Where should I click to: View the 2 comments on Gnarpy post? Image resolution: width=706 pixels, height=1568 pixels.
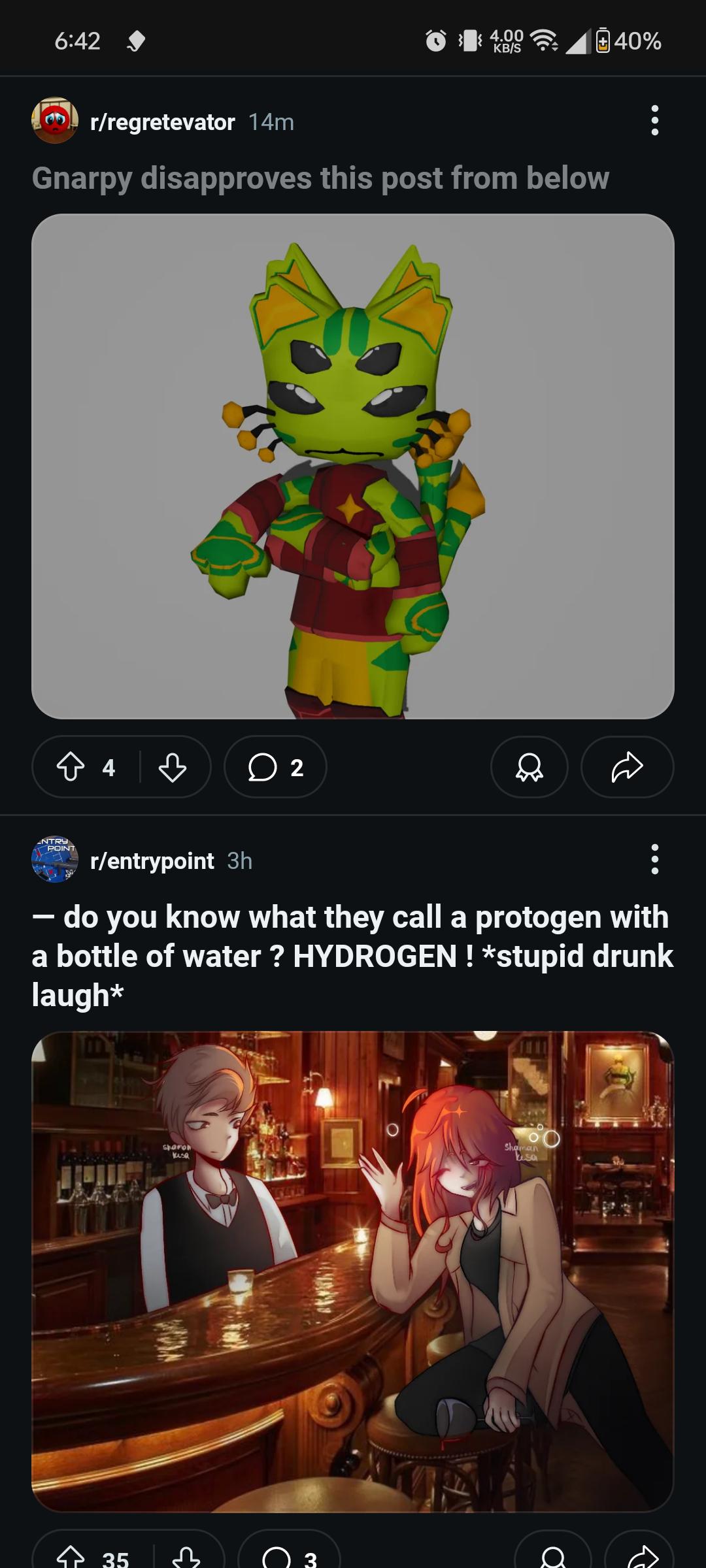click(275, 767)
